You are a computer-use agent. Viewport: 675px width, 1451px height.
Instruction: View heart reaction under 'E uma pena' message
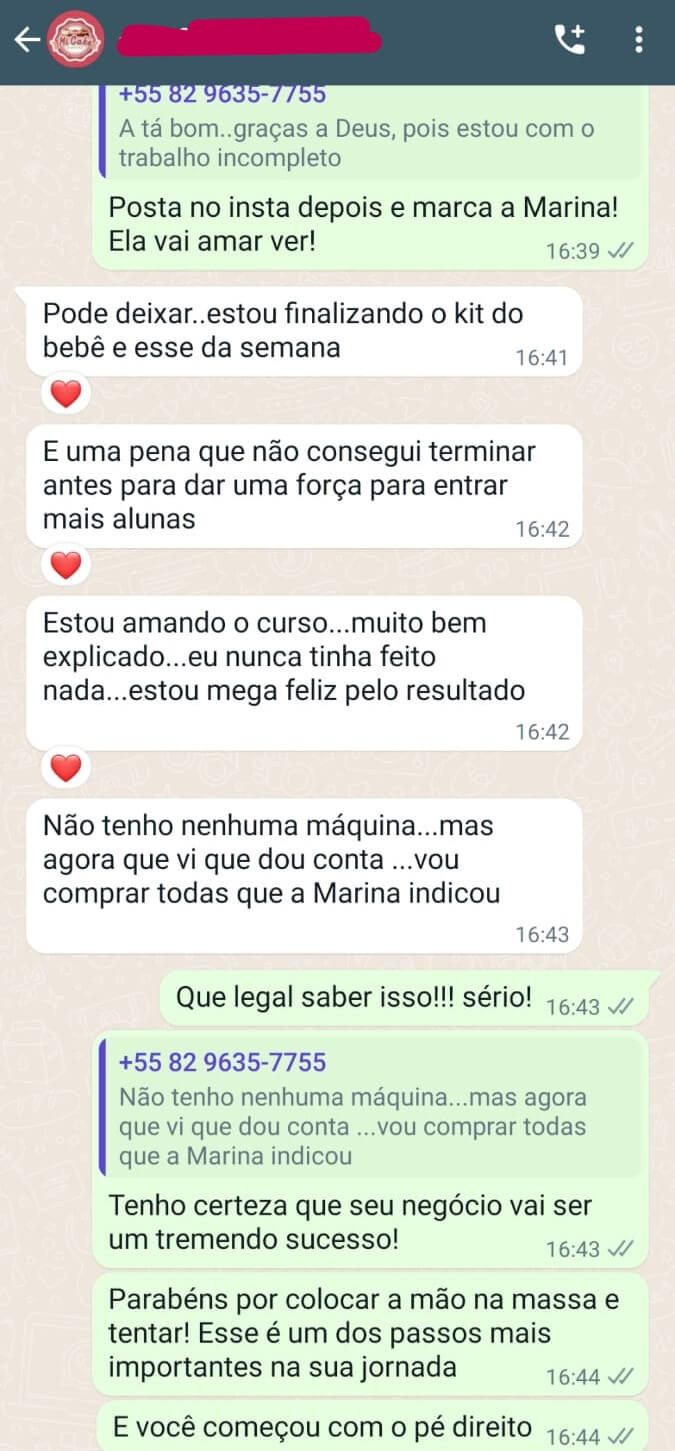pyautogui.click(x=66, y=566)
